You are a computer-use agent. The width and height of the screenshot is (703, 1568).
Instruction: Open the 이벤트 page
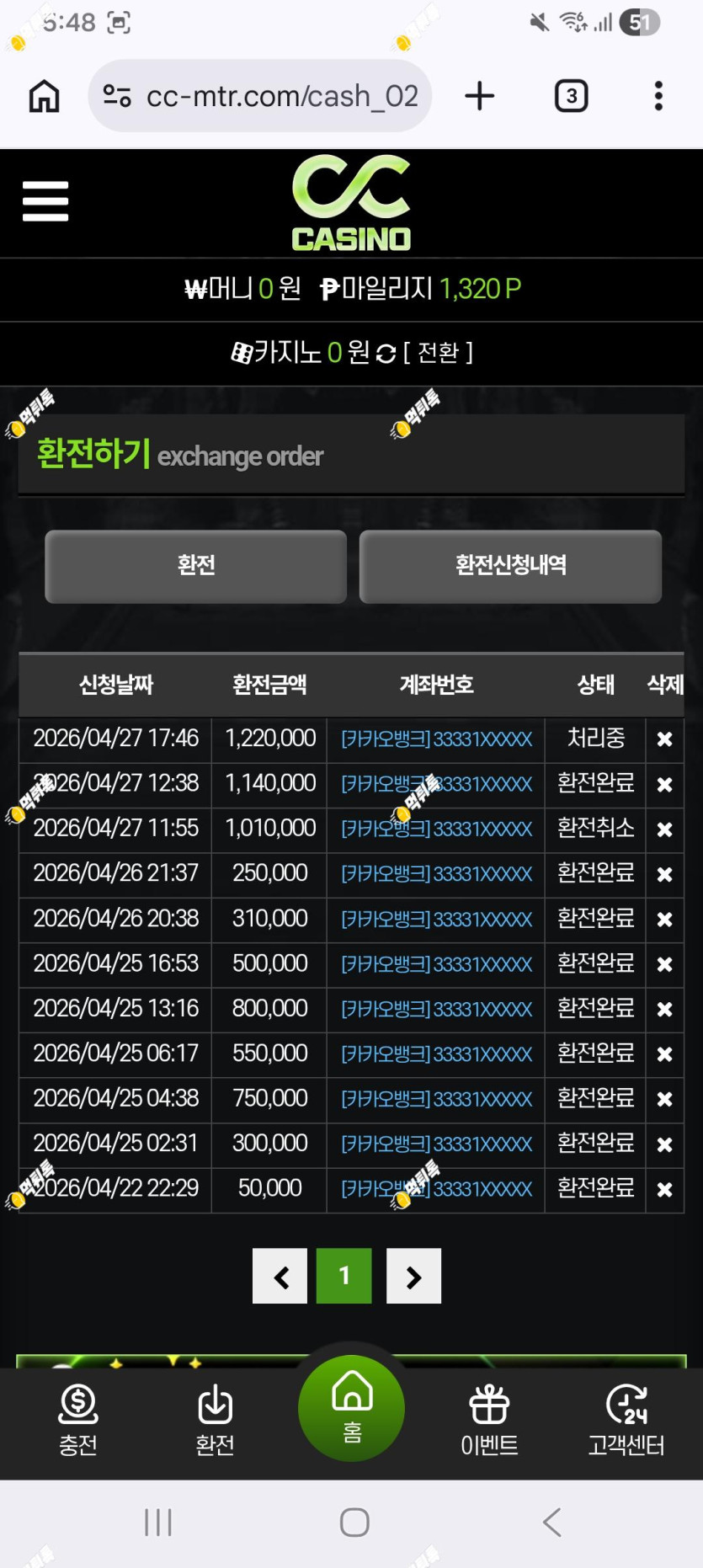(489, 1421)
